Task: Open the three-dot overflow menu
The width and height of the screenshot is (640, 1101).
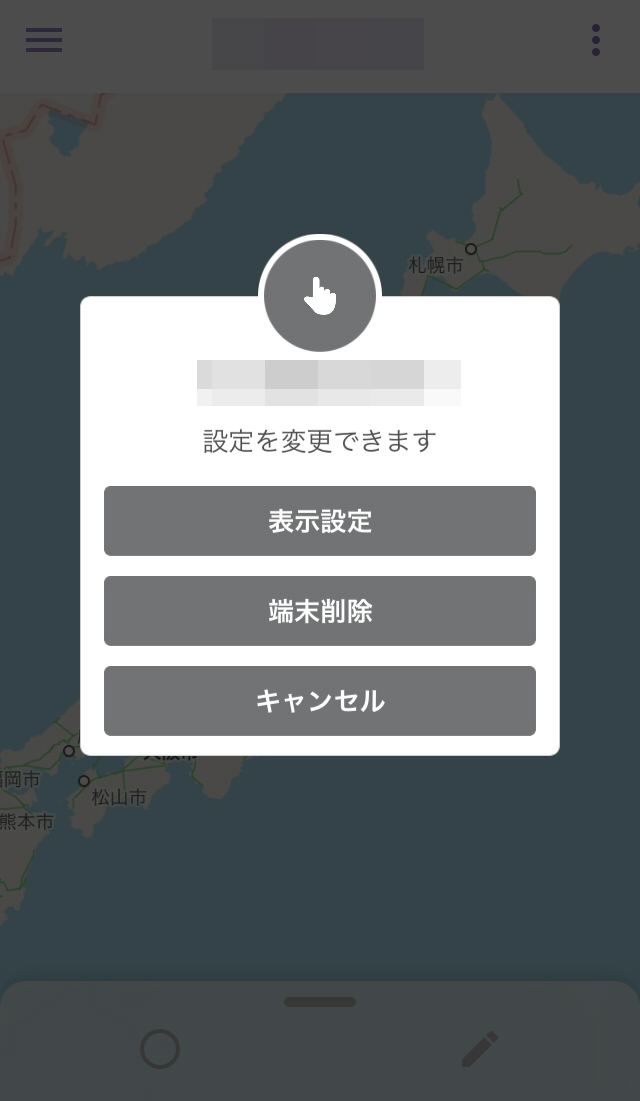Action: [596, 40]
